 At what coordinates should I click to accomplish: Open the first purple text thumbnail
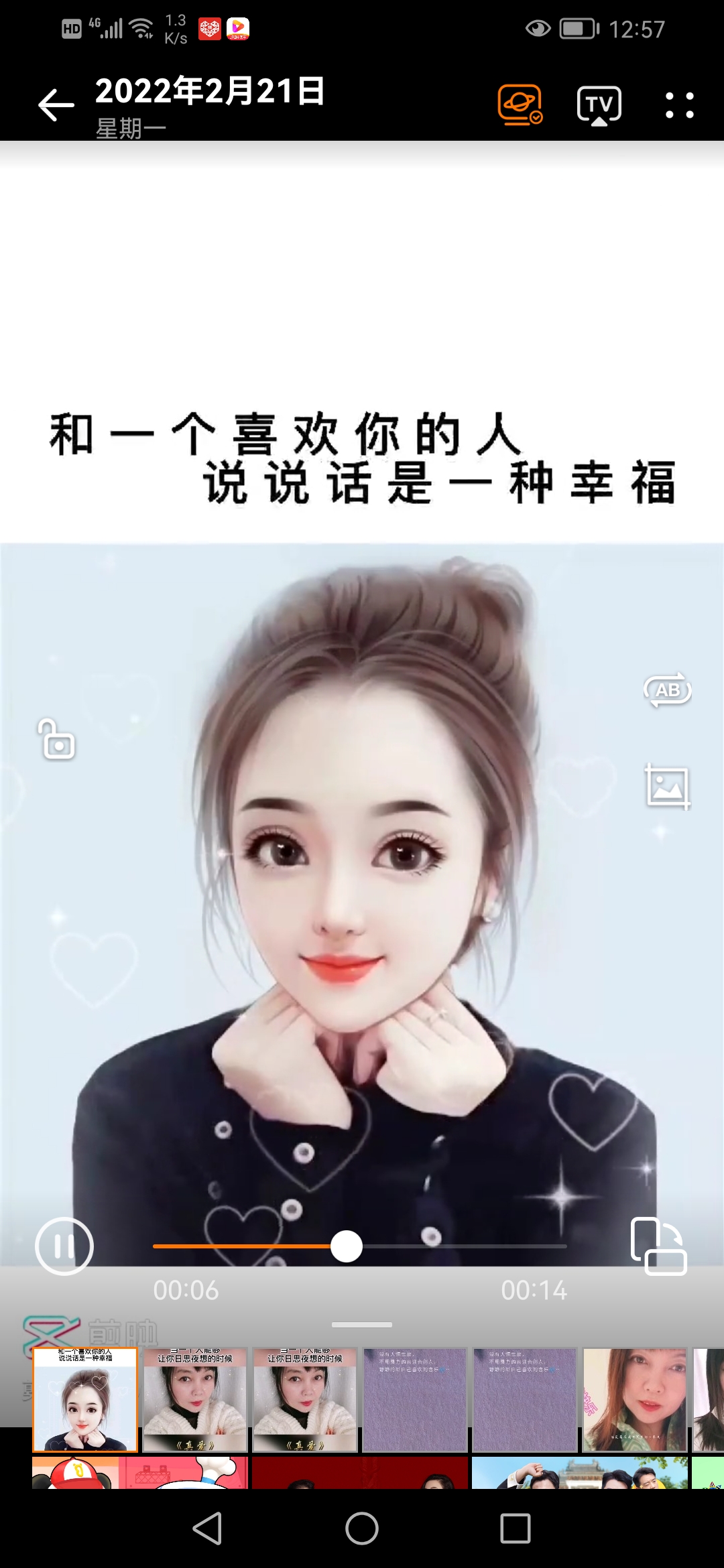click(x=415, y=1399)
